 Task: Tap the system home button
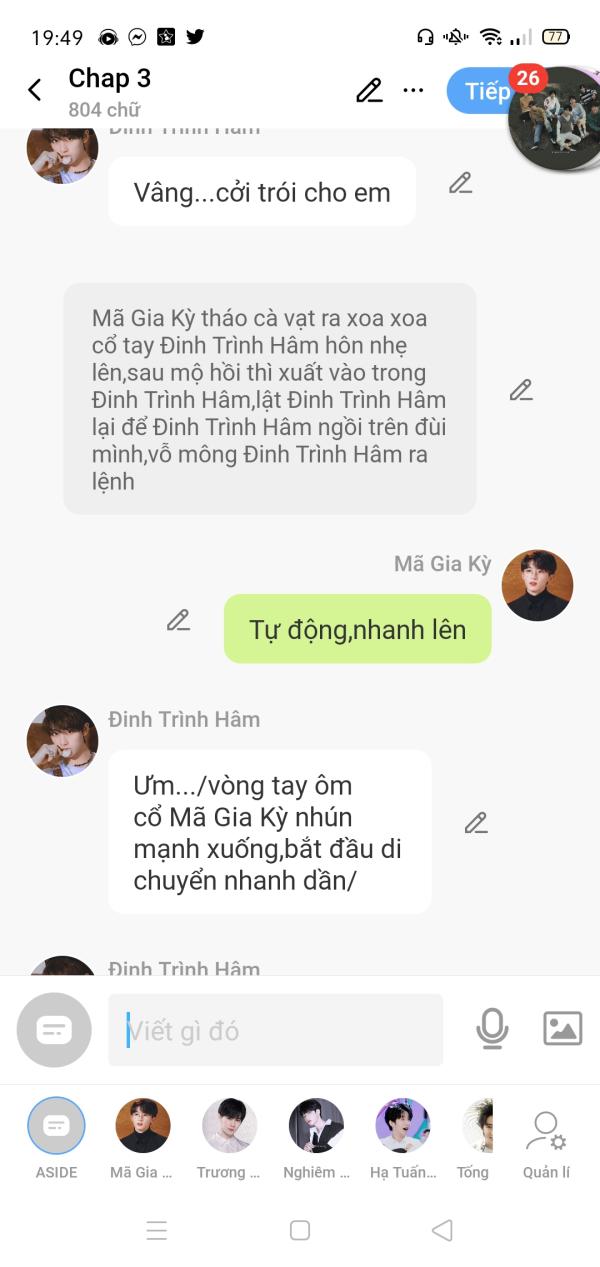(x=300, y=1230)
